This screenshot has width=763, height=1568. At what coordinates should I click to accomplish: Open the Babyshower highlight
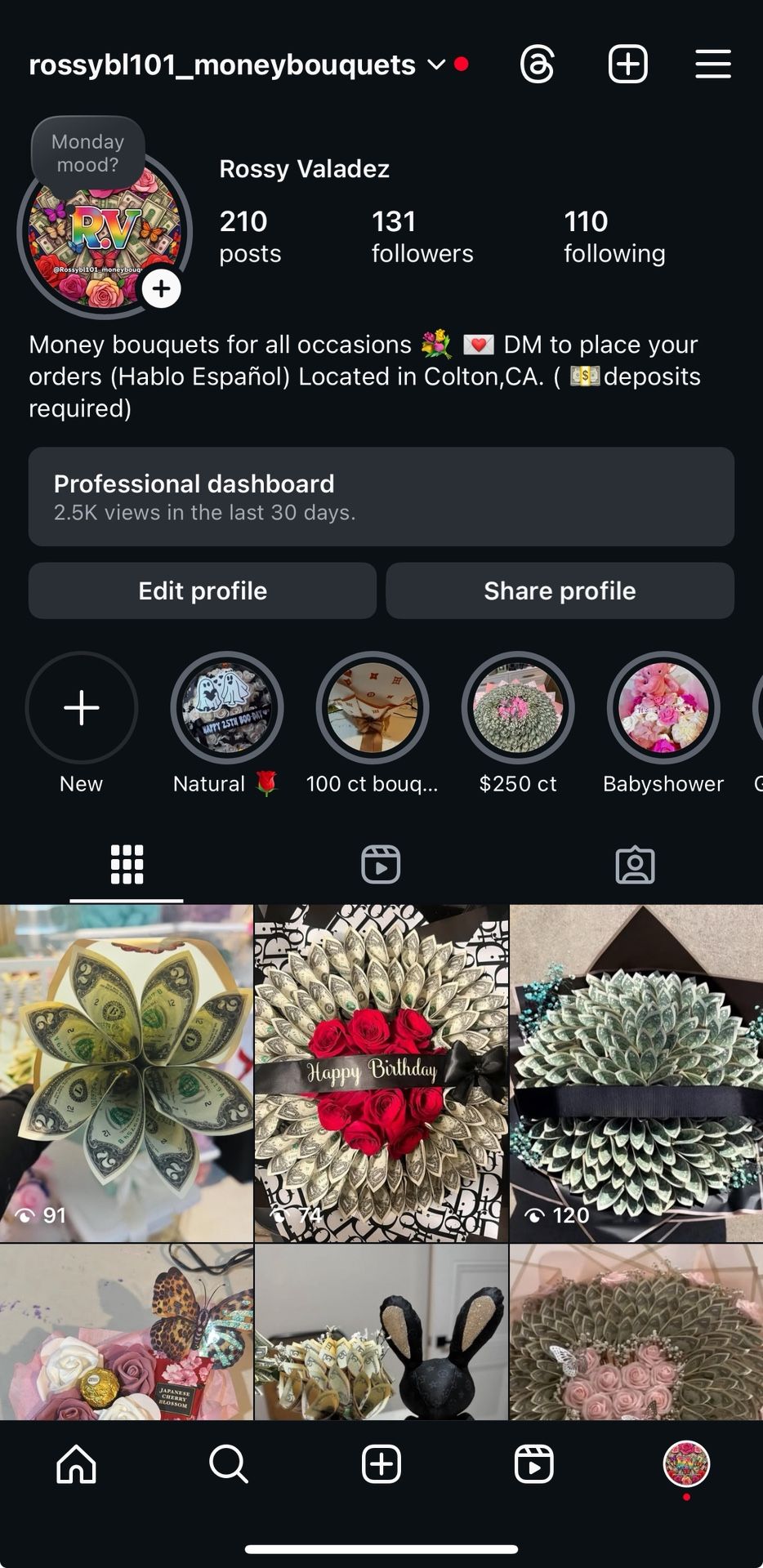click(663, 708)
